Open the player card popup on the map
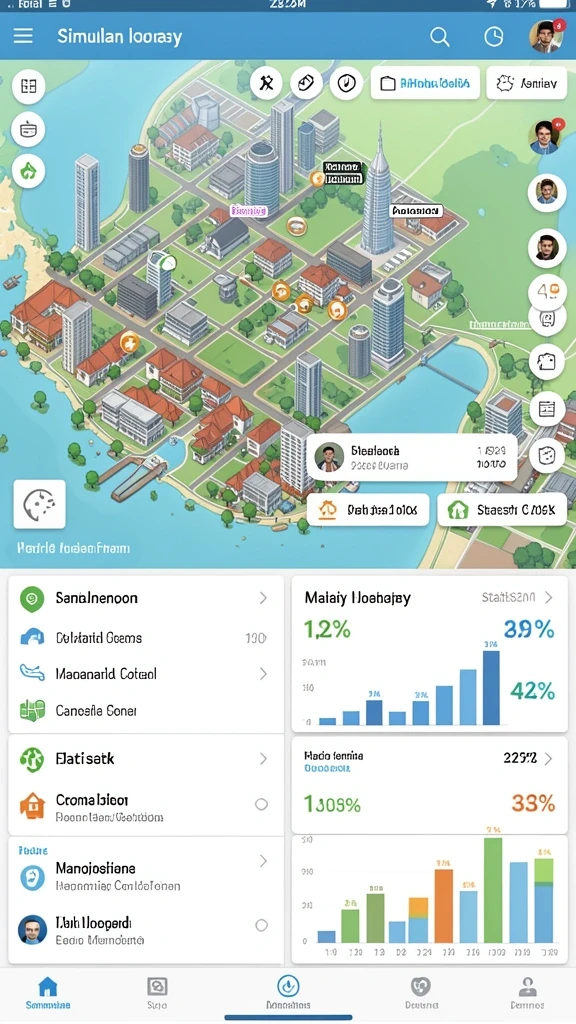The image size is (576, 1024). point(412,458)
